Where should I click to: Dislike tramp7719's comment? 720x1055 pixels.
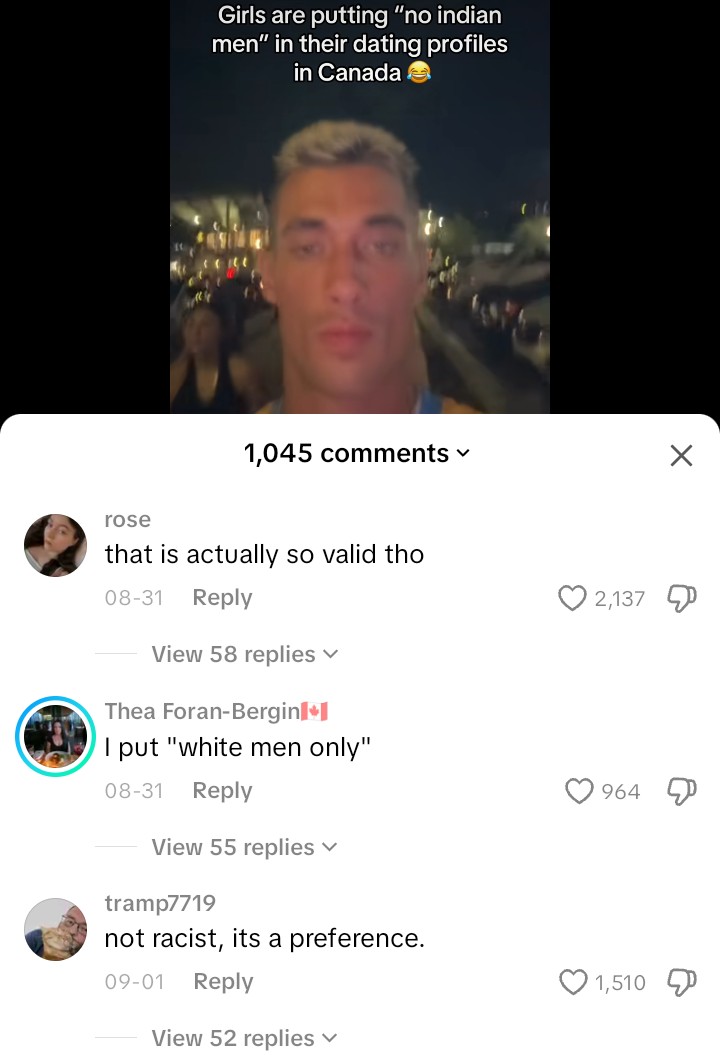(x=680, y=982)
